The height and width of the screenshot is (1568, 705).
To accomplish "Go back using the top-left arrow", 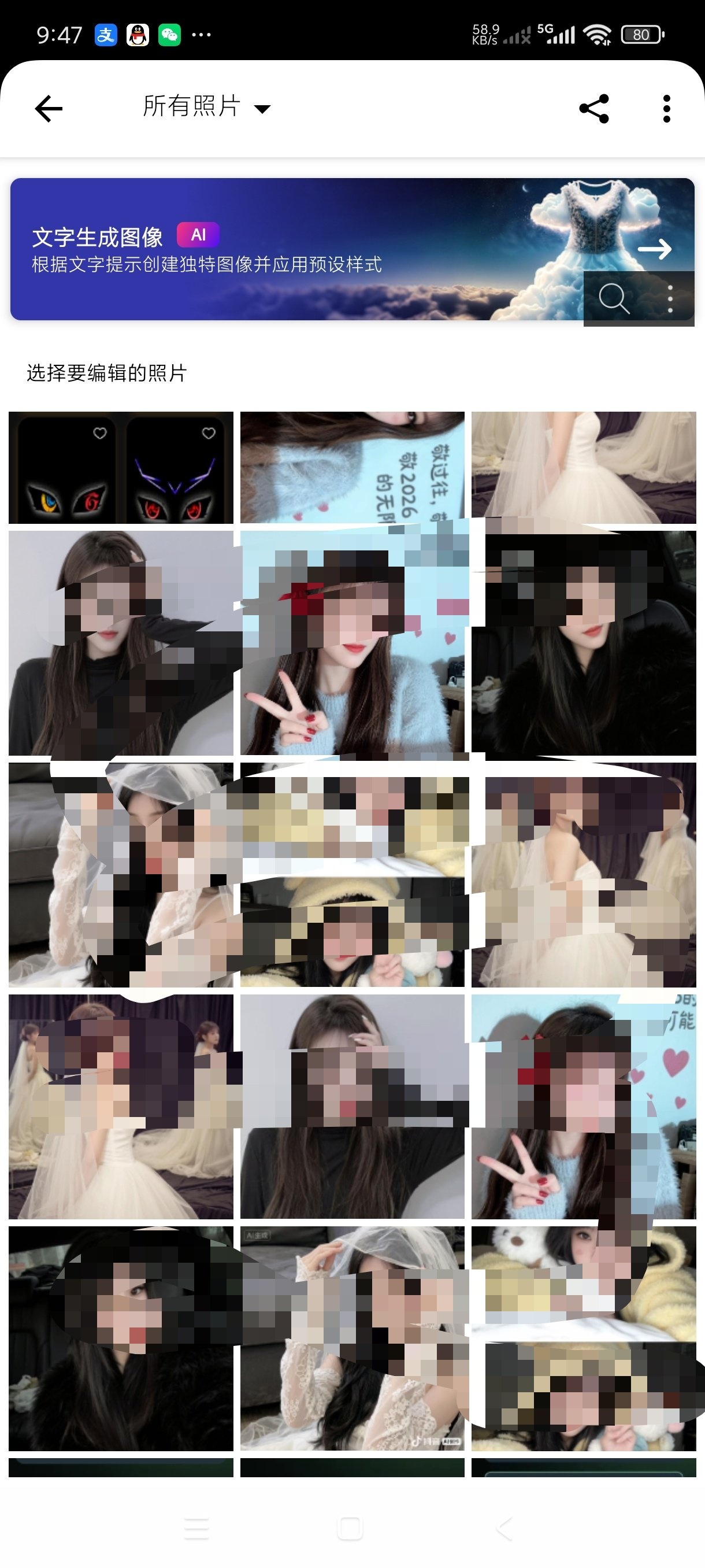I will coord(49,109).
